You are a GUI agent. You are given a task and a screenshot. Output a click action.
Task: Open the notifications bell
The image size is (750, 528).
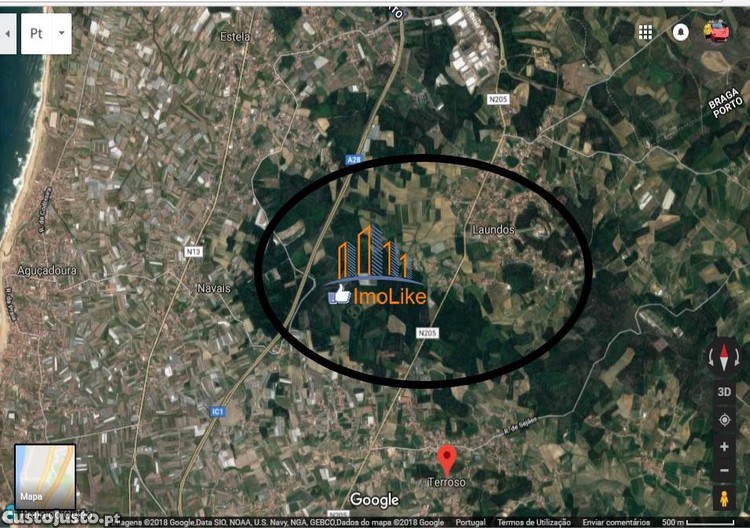coord(681,32)
